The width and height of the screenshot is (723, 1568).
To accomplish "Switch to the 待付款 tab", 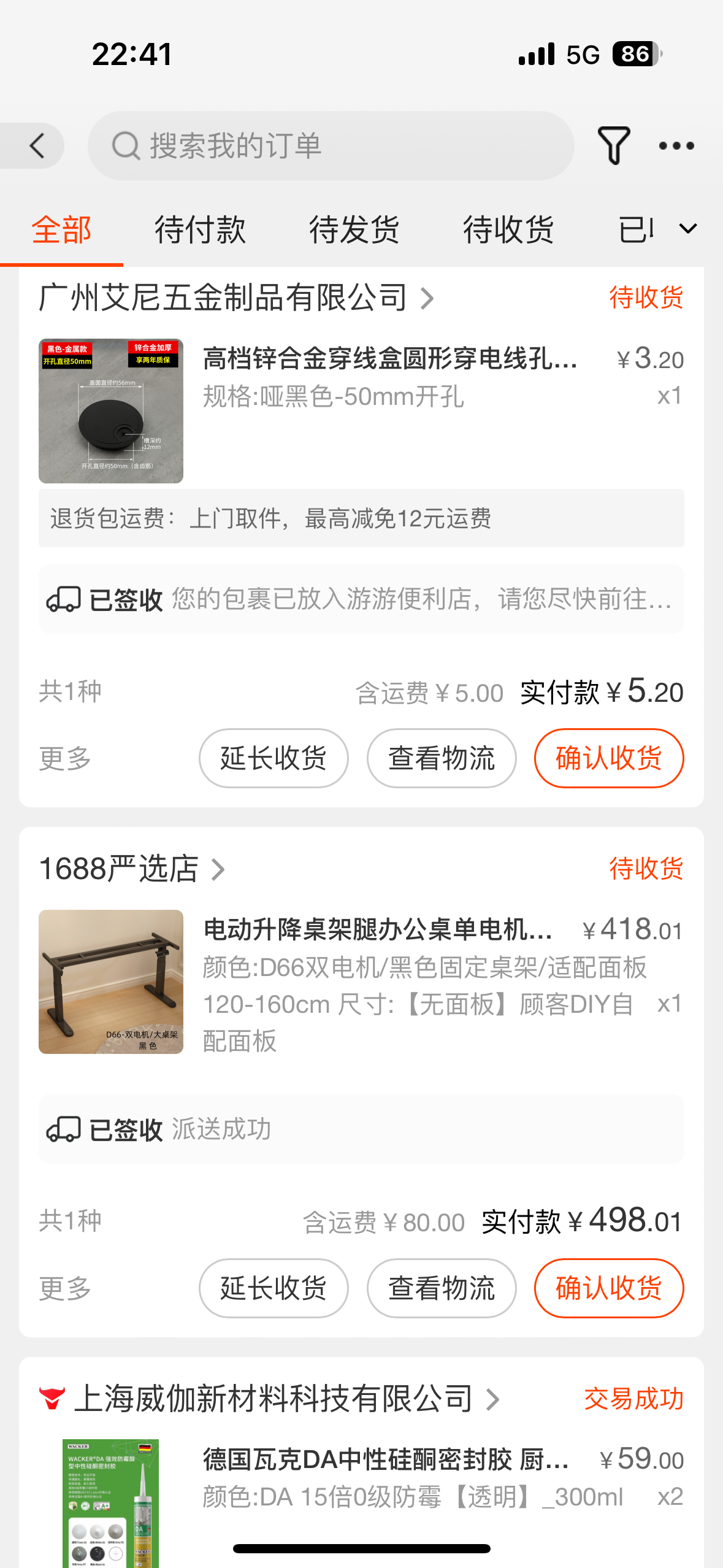I will (x=200, y=230).
